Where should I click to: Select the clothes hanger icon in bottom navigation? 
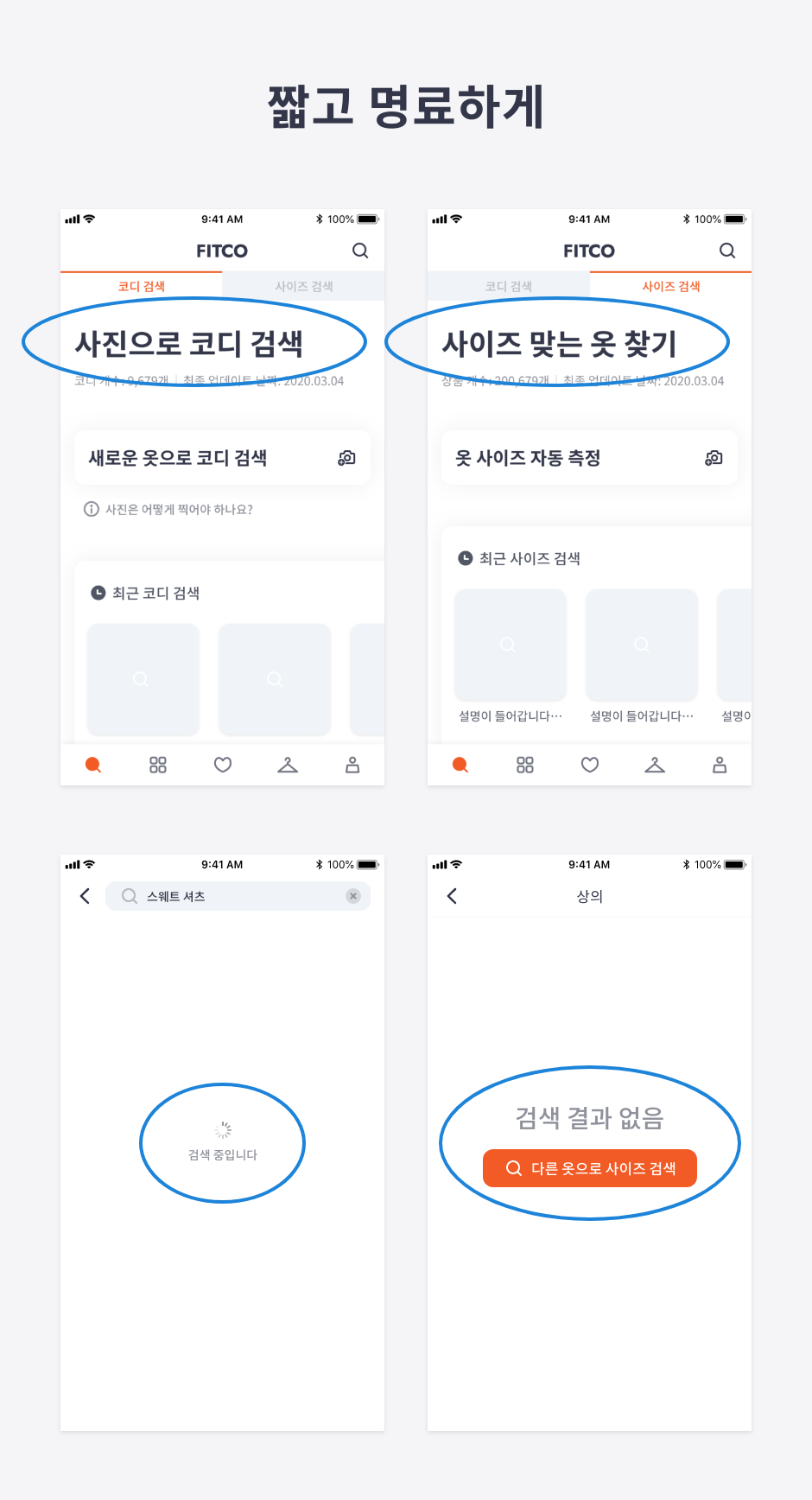point(288,764)
